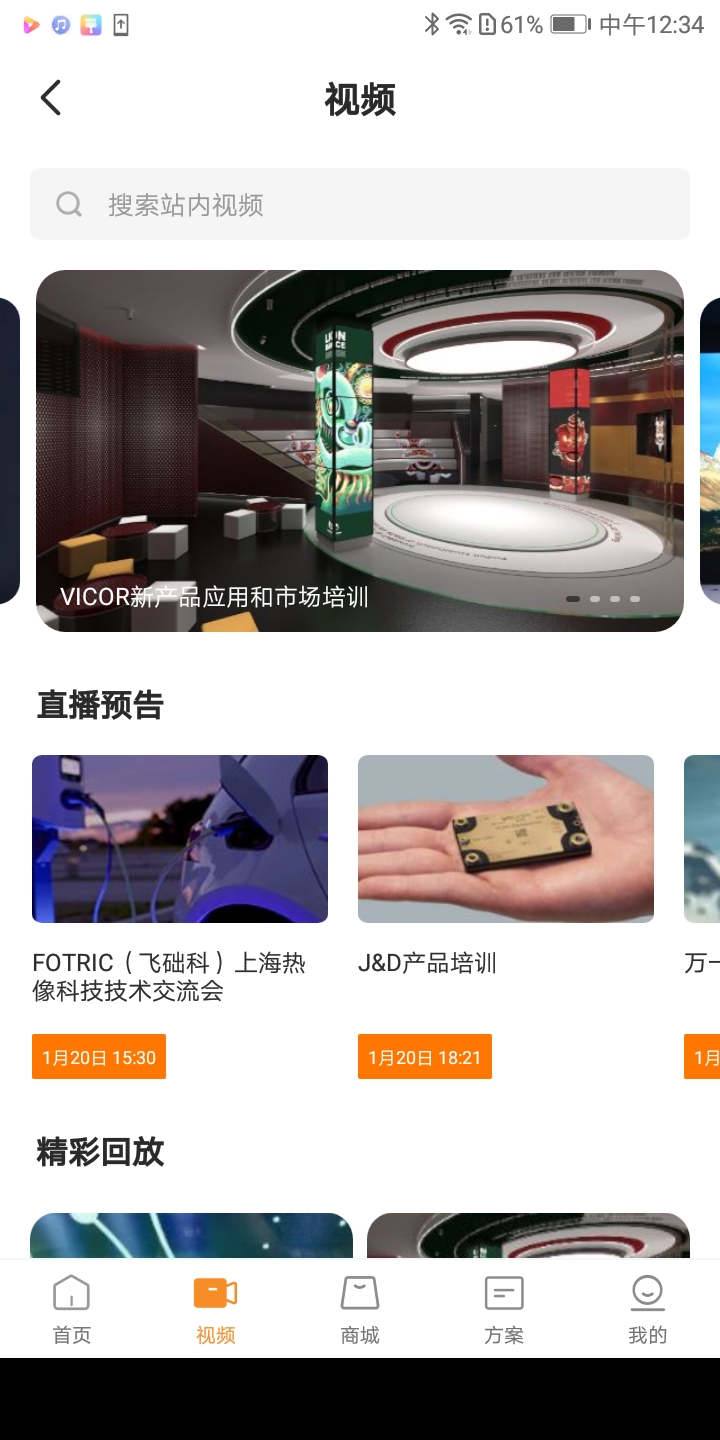Open the FOTRIC上海热像科技技术交流会 link
Image resolution: width=720 pixels, height=1440 pixels.
(180, 975)
